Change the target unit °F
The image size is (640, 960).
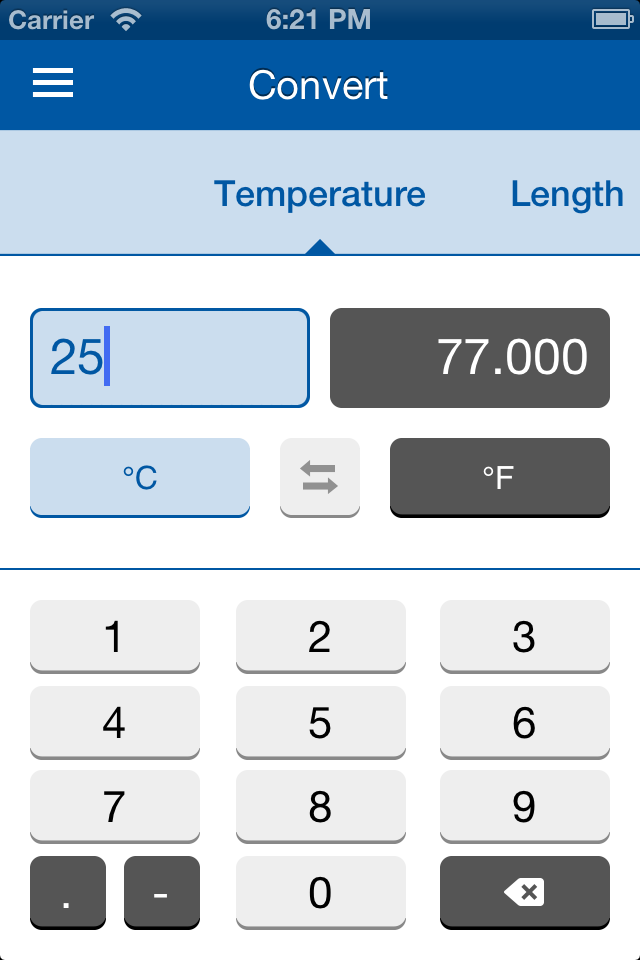point(500,478)
